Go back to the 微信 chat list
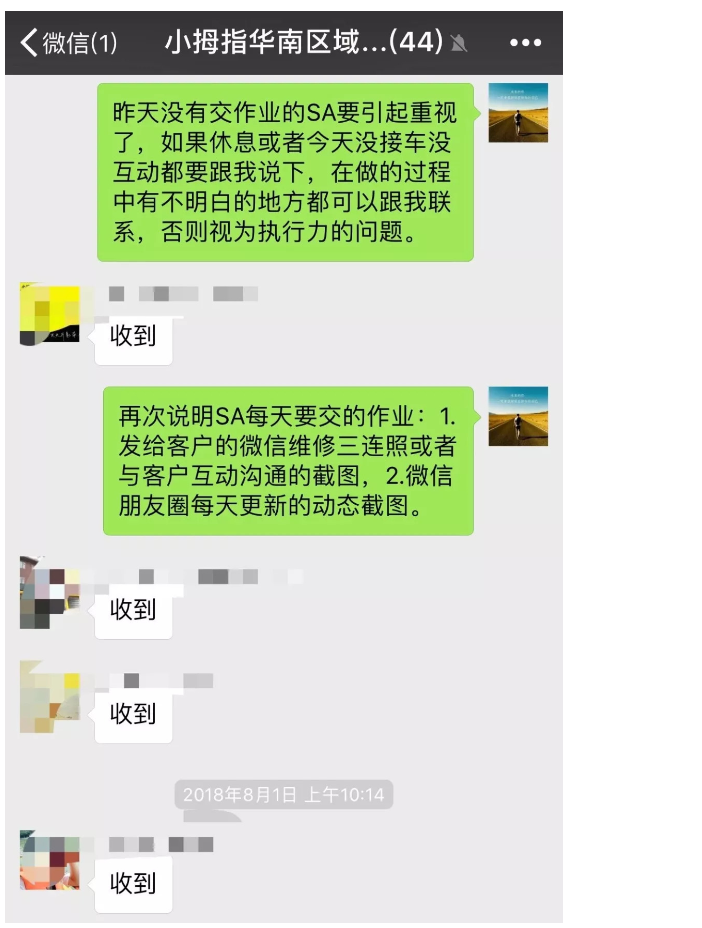 (x=68, y=43)
